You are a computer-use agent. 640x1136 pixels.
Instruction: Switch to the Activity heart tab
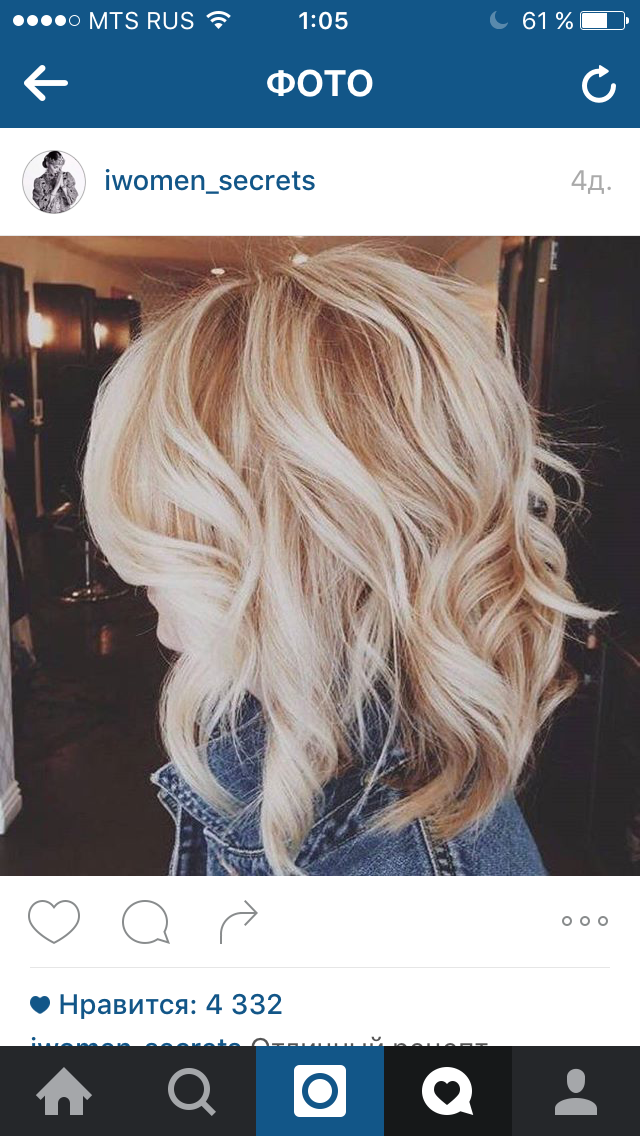point(448,1091)
